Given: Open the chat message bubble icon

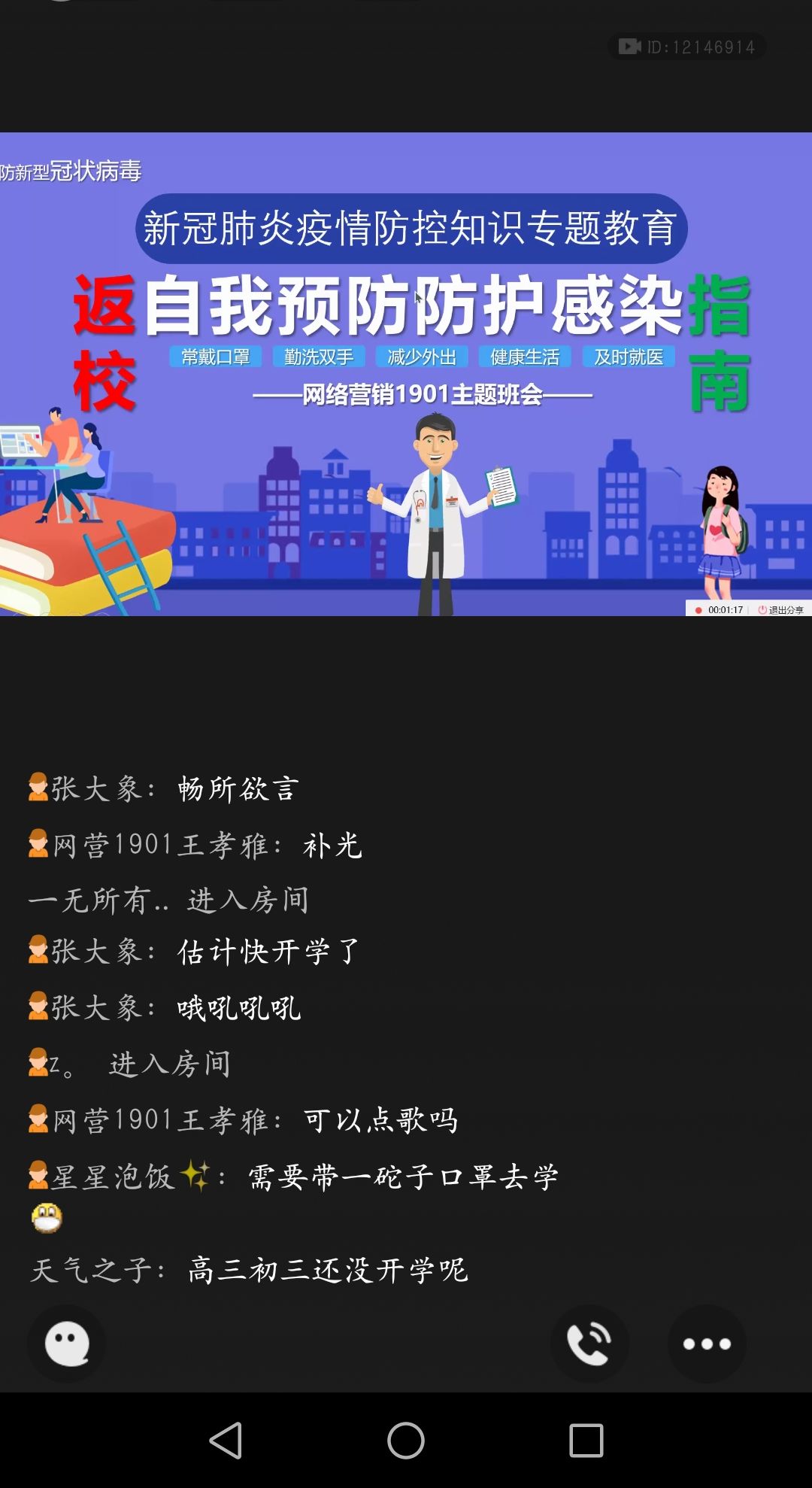Looking at the screenshot, I should [x=67, y=1344].
